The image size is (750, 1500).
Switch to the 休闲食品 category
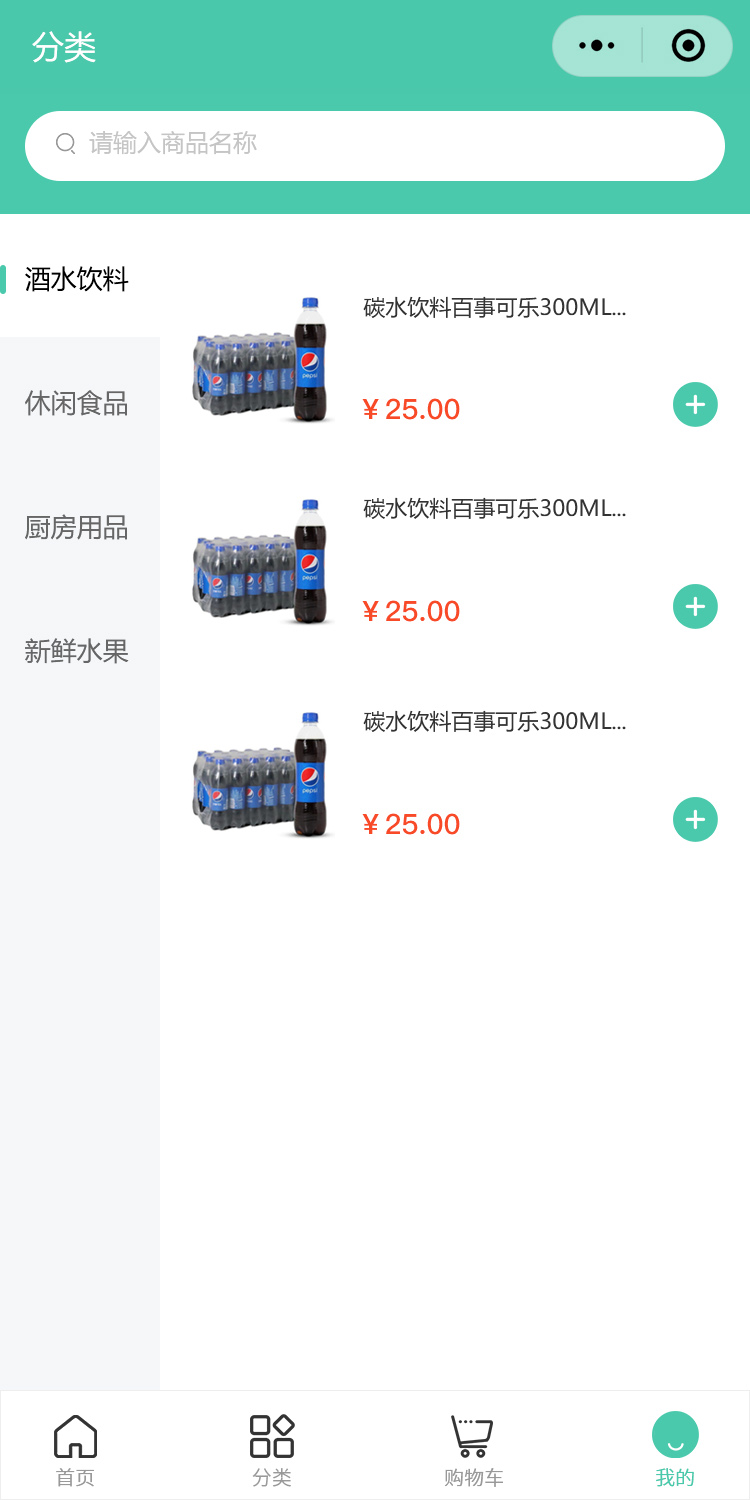tap(77, 404)
